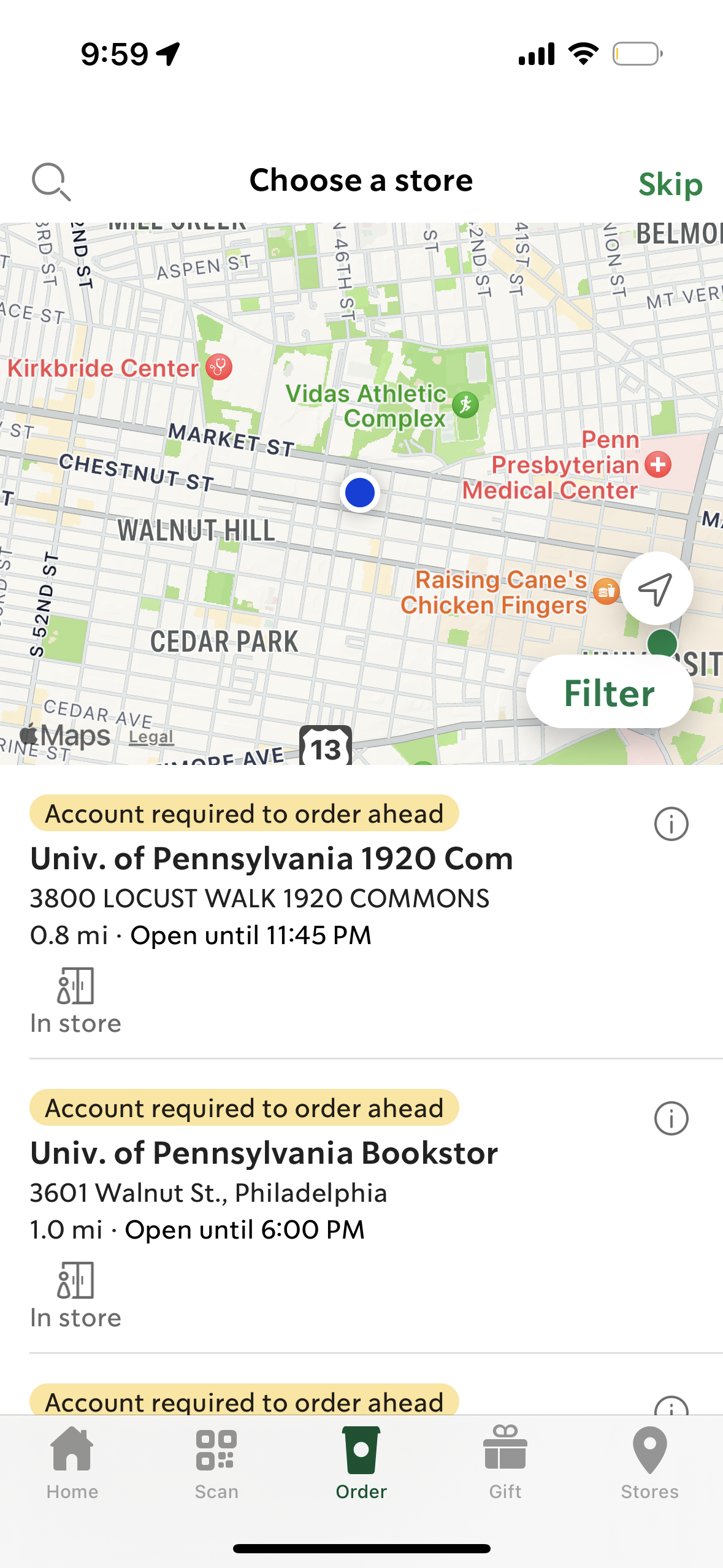
Task: Open the Maps Legal notice
Action: pyautogui.click(x=151, y=737)
